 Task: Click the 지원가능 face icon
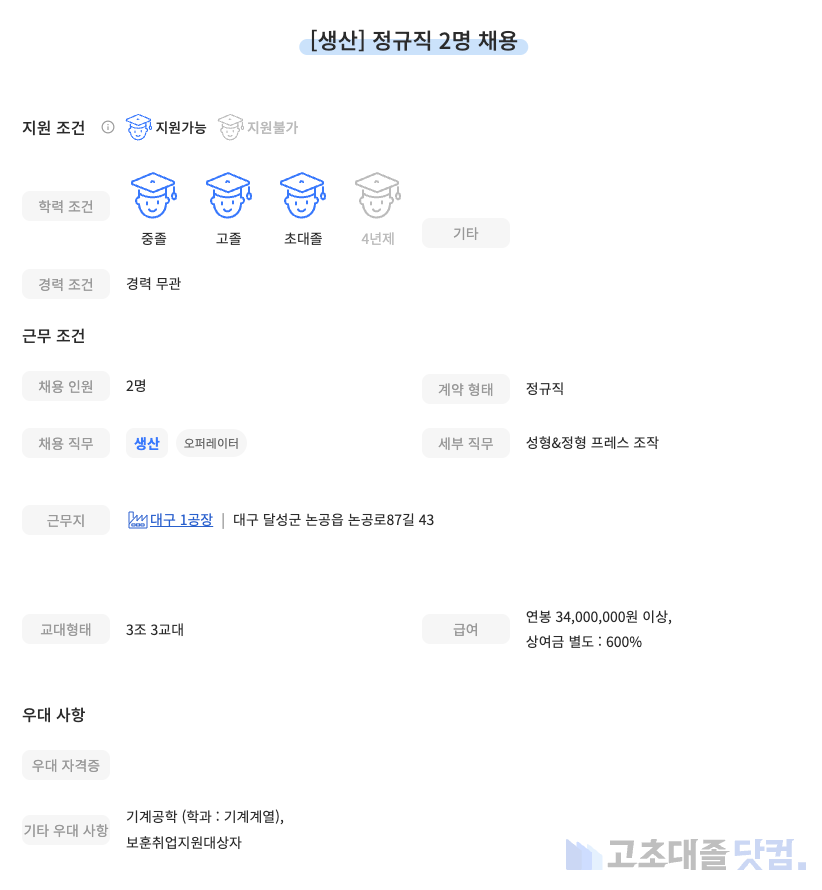click(x=139, y=127)
